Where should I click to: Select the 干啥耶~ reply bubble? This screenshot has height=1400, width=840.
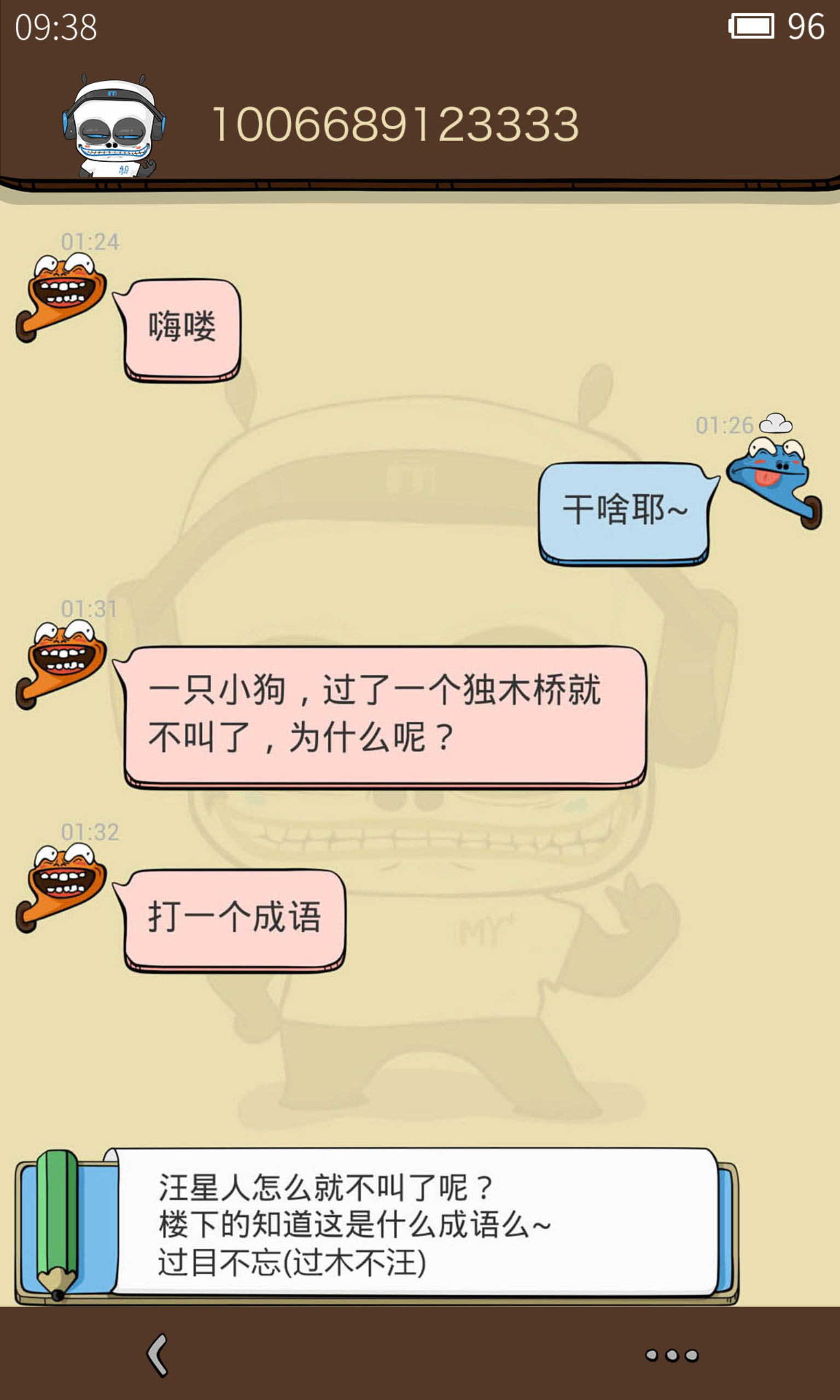click(x=628, y=514)
